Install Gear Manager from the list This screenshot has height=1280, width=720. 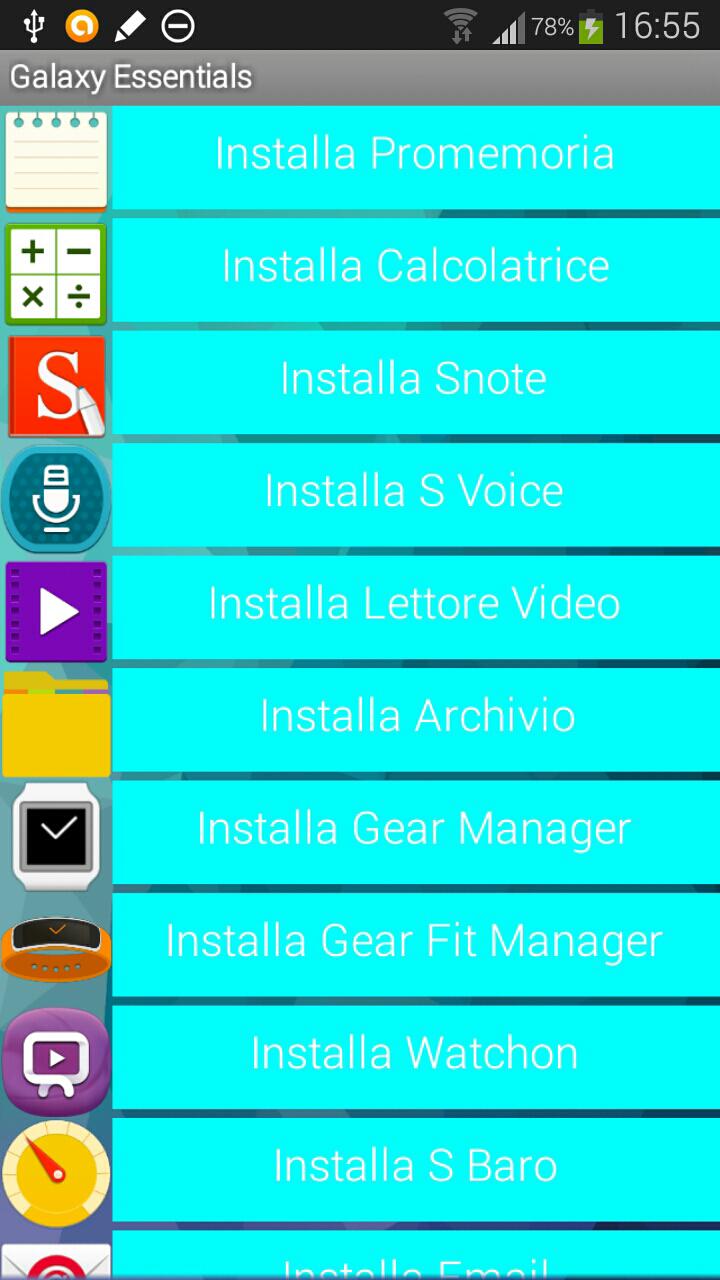tap(415, 831)
